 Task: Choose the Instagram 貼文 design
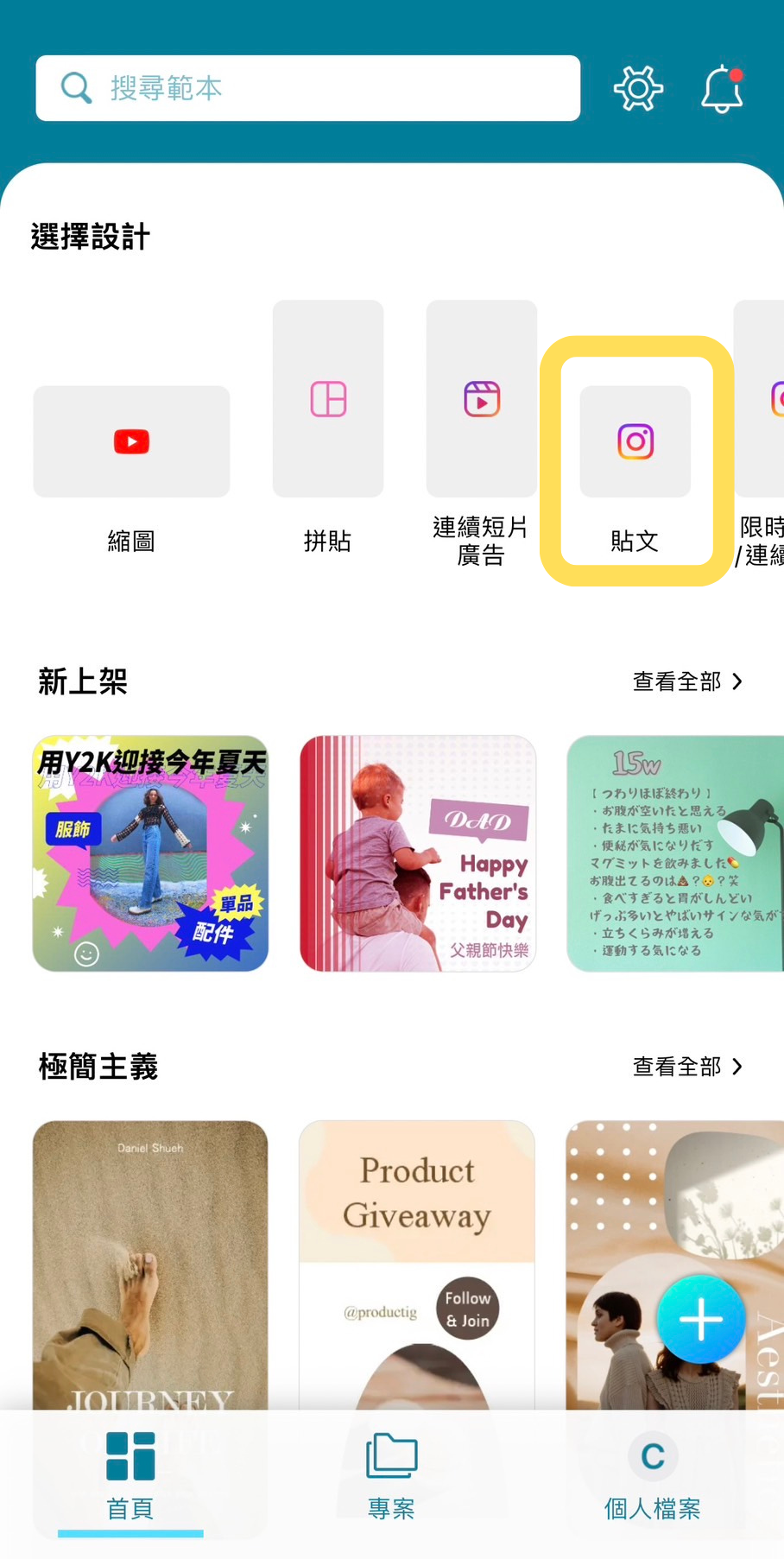coord(635,442)
